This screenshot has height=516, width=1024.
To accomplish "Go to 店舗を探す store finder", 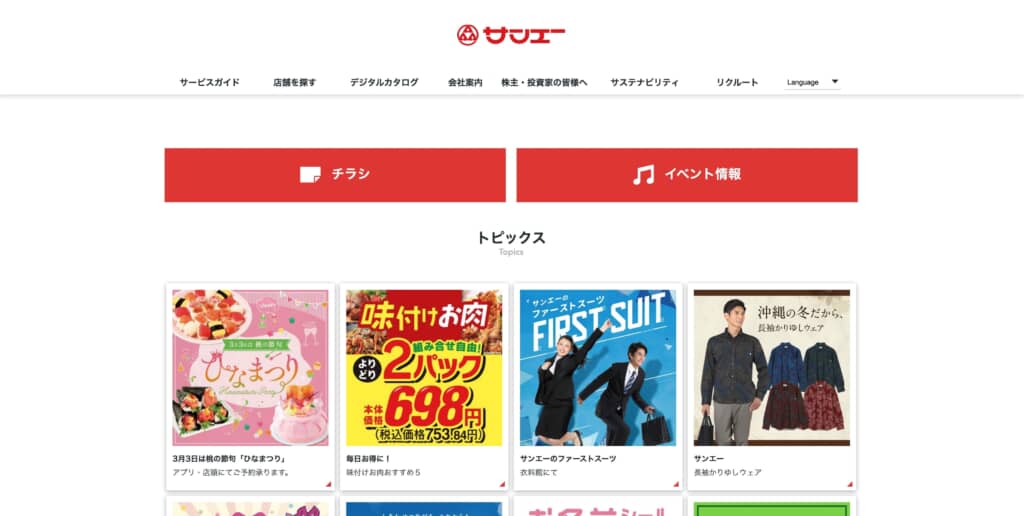I will click(x=294, y=82).
